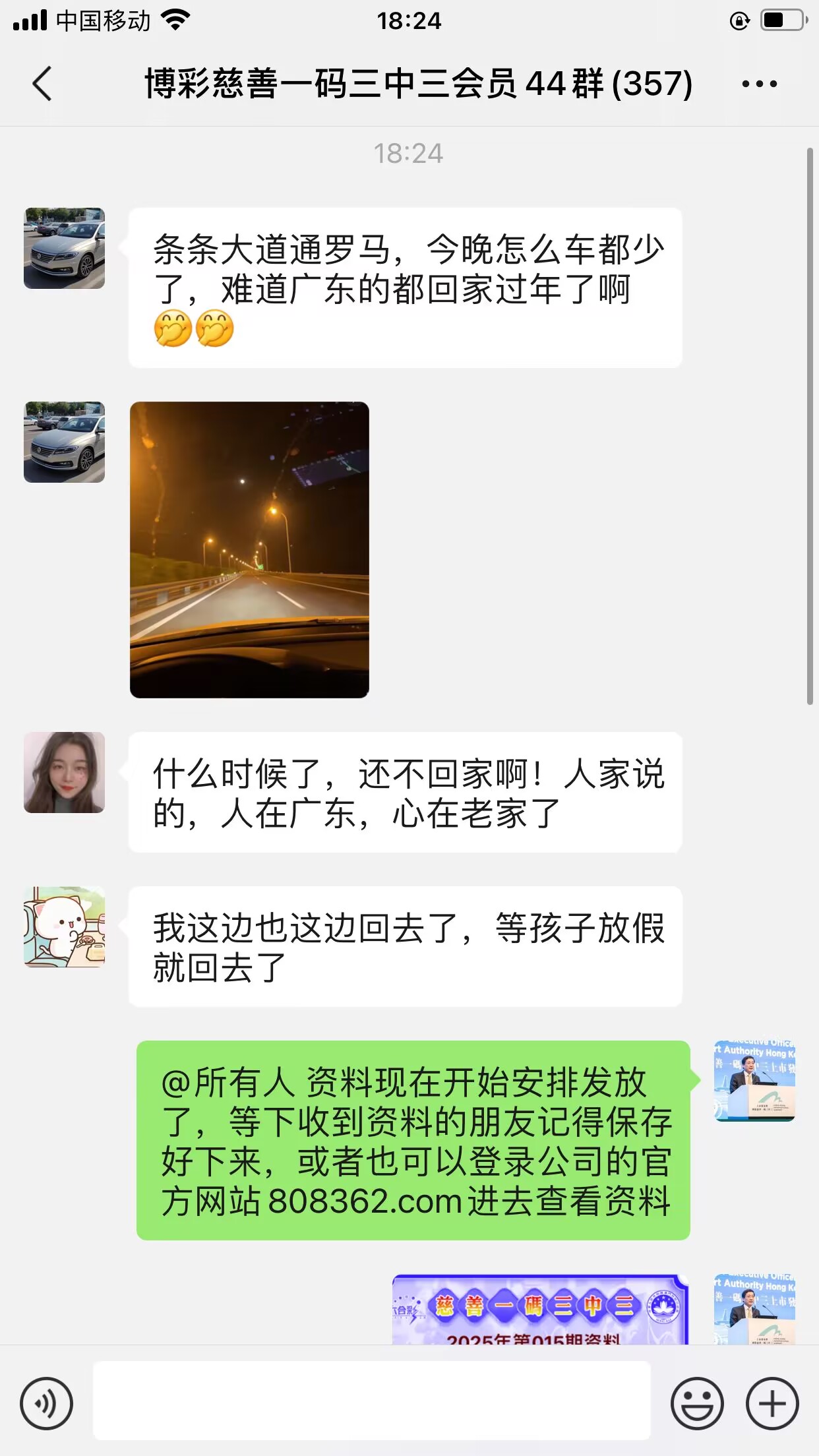Open the 808362.com website link
Screen dimensions: 819x1456
click(365, 1201)
